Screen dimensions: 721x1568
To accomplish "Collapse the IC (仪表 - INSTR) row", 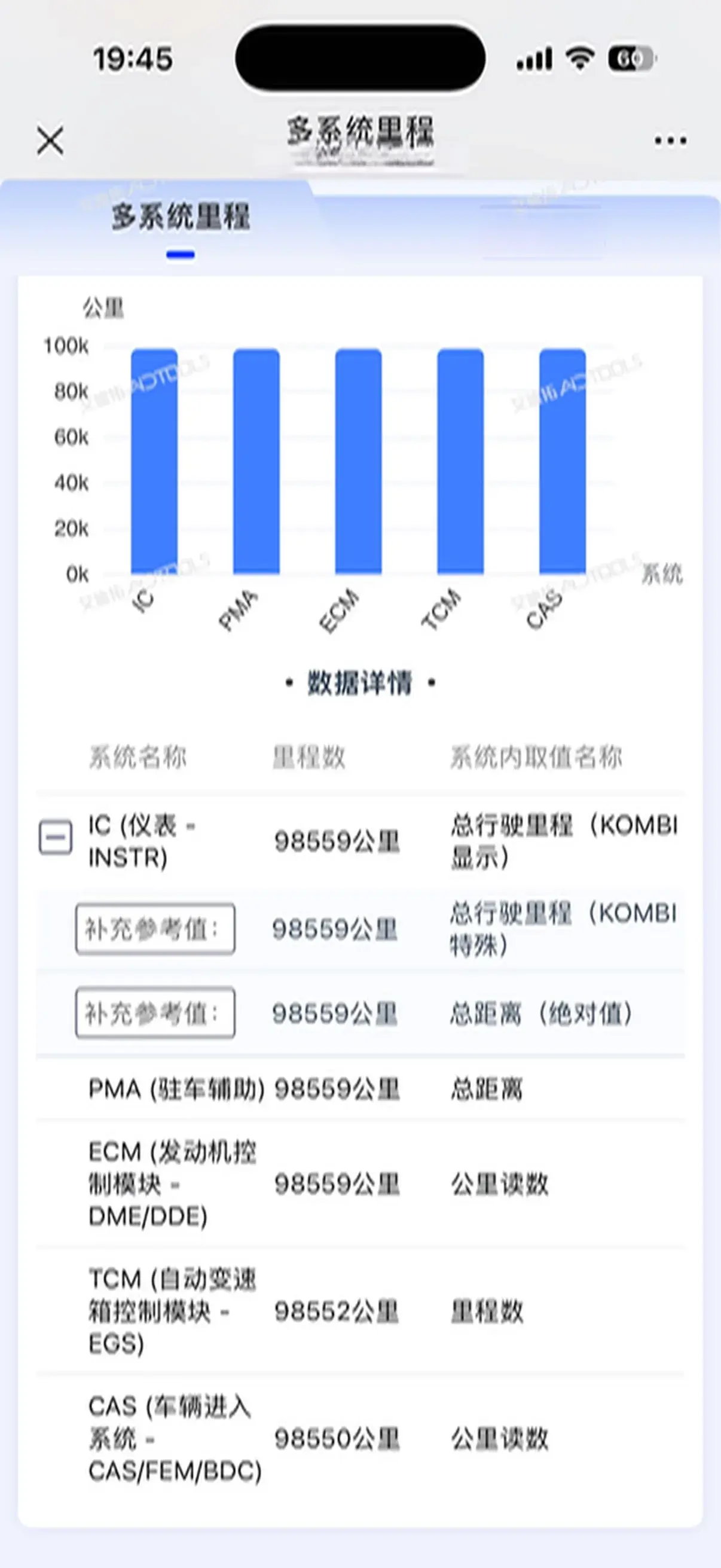I will [56, 838].
